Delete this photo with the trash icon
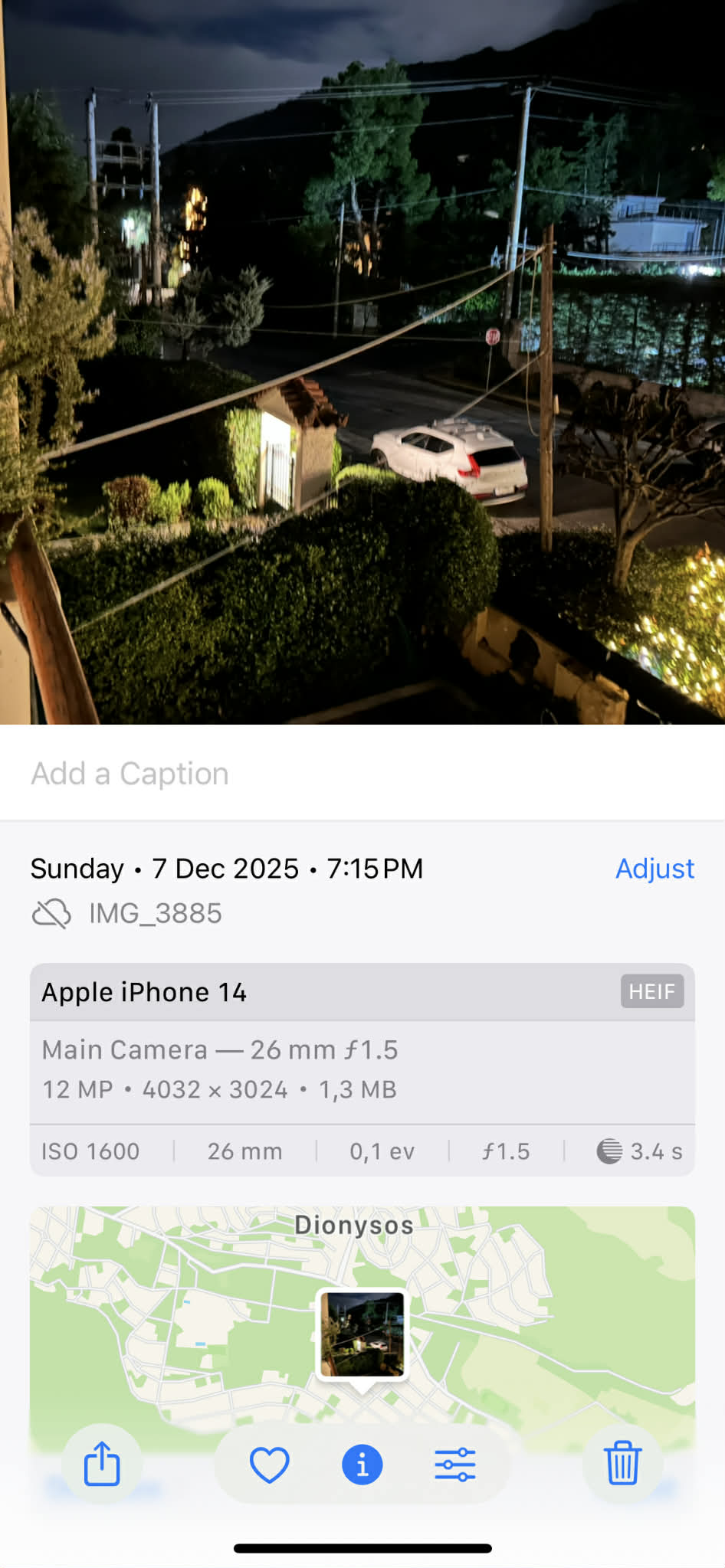 click(x=622, y=1464)
